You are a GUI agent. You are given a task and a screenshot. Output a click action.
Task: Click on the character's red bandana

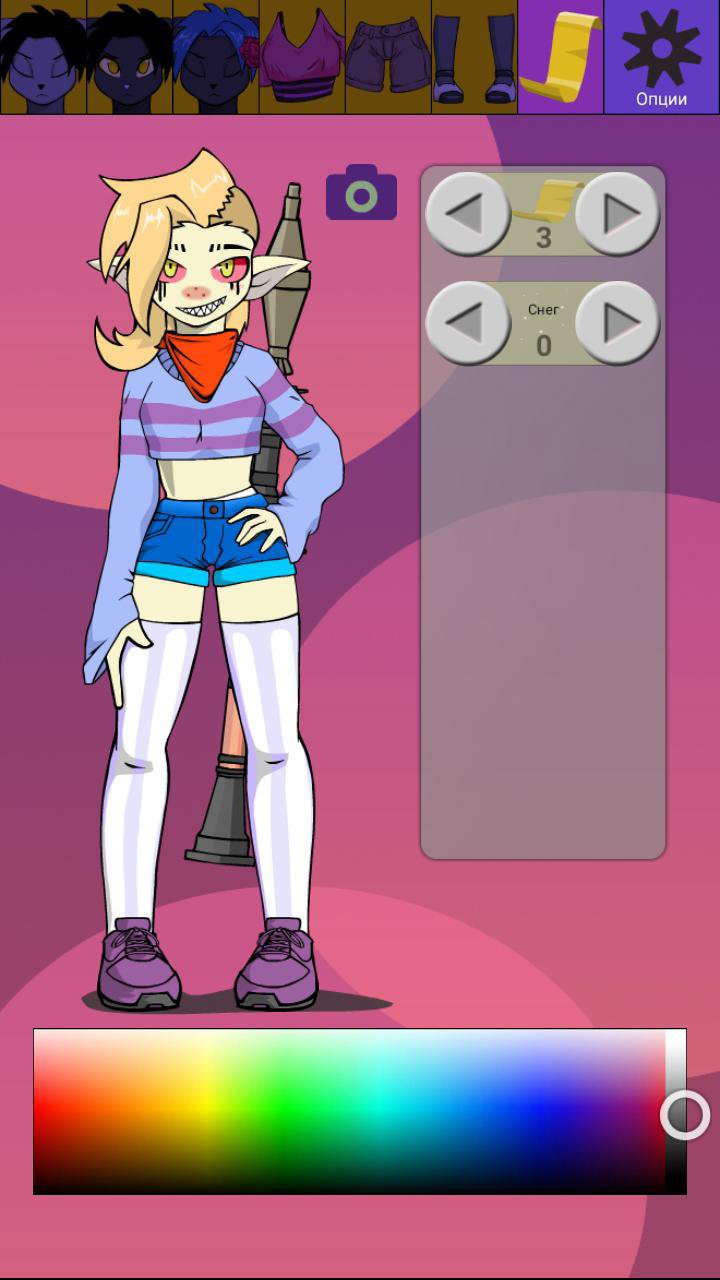pos(200,362)
